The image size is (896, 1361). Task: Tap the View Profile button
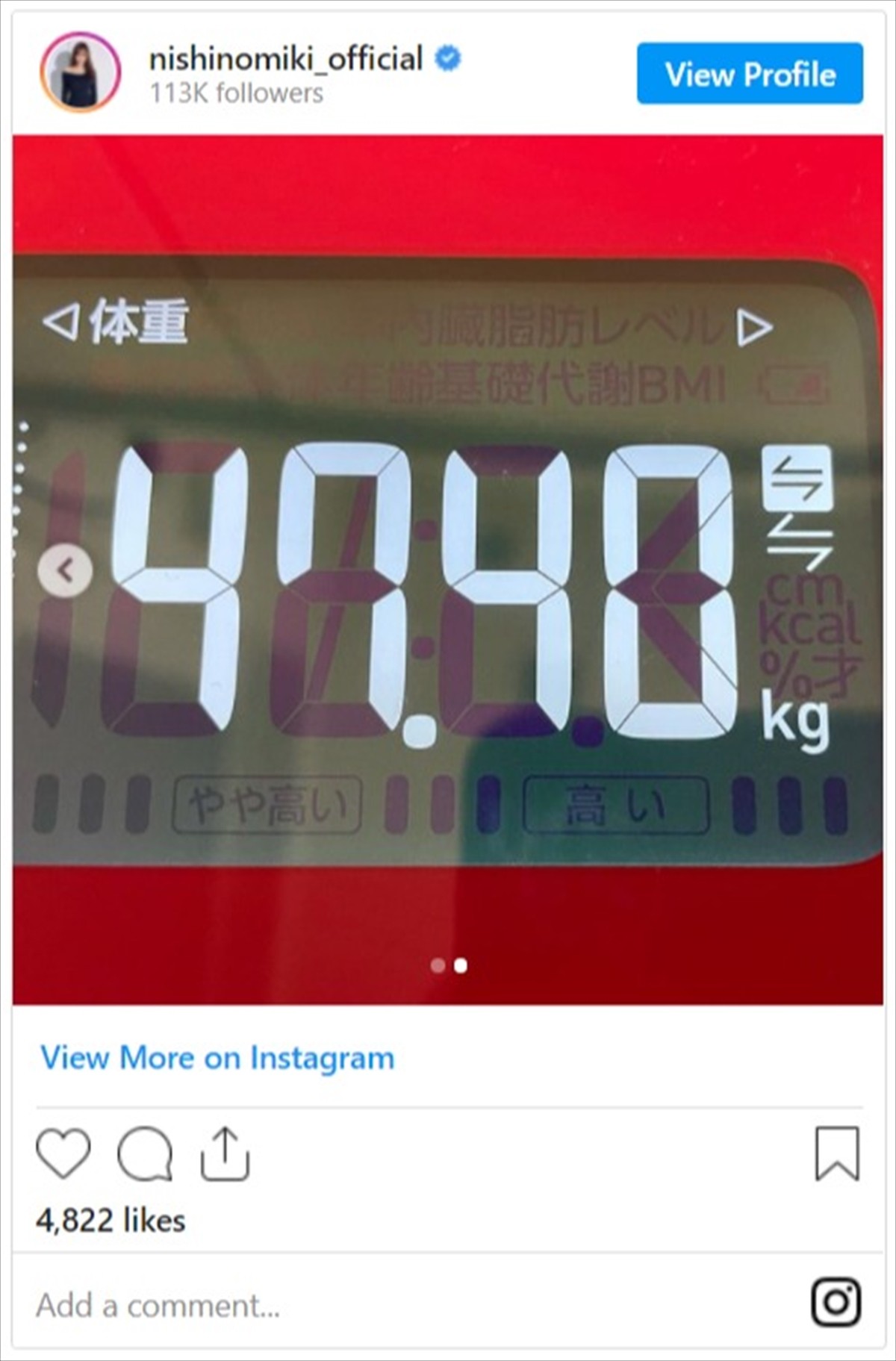(x=750, y=73)
